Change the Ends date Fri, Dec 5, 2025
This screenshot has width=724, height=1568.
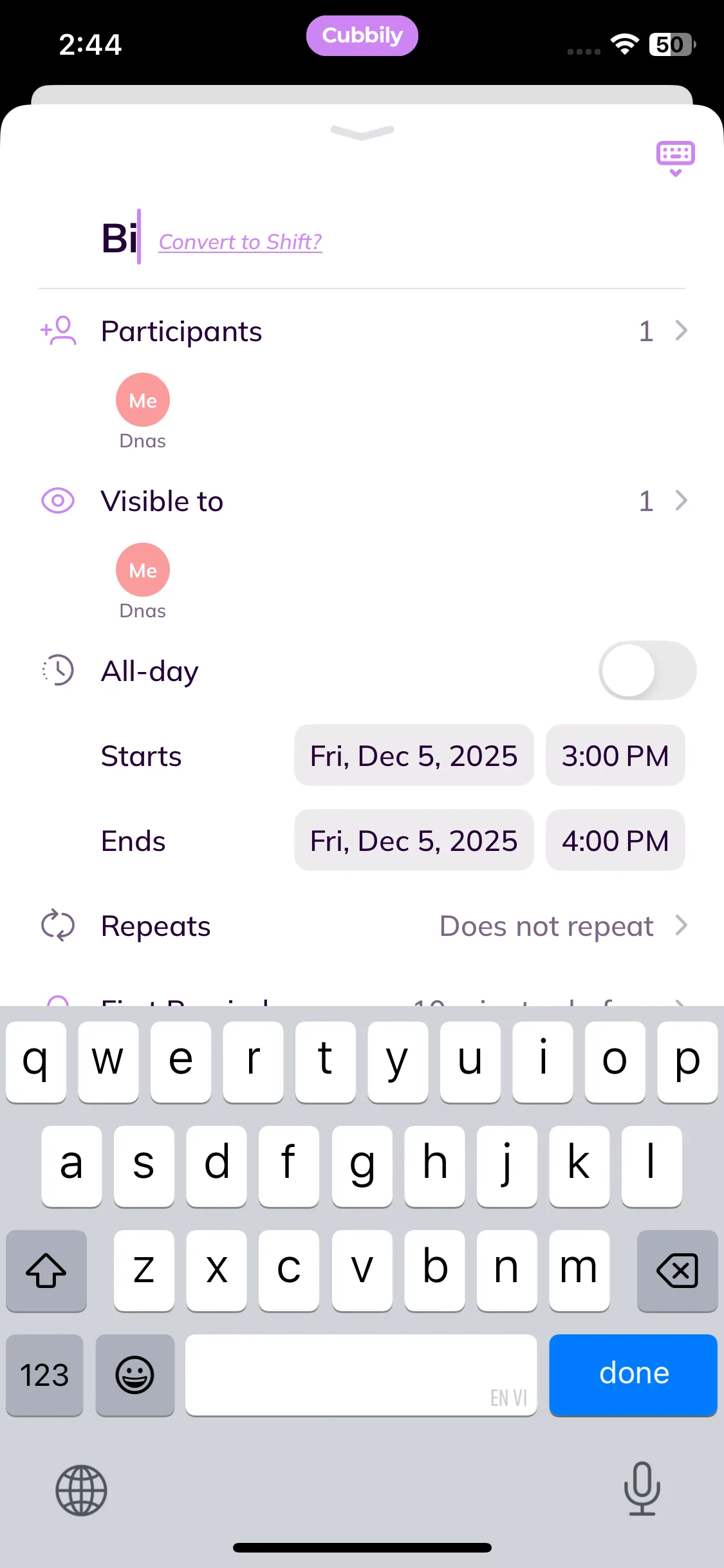414,841
